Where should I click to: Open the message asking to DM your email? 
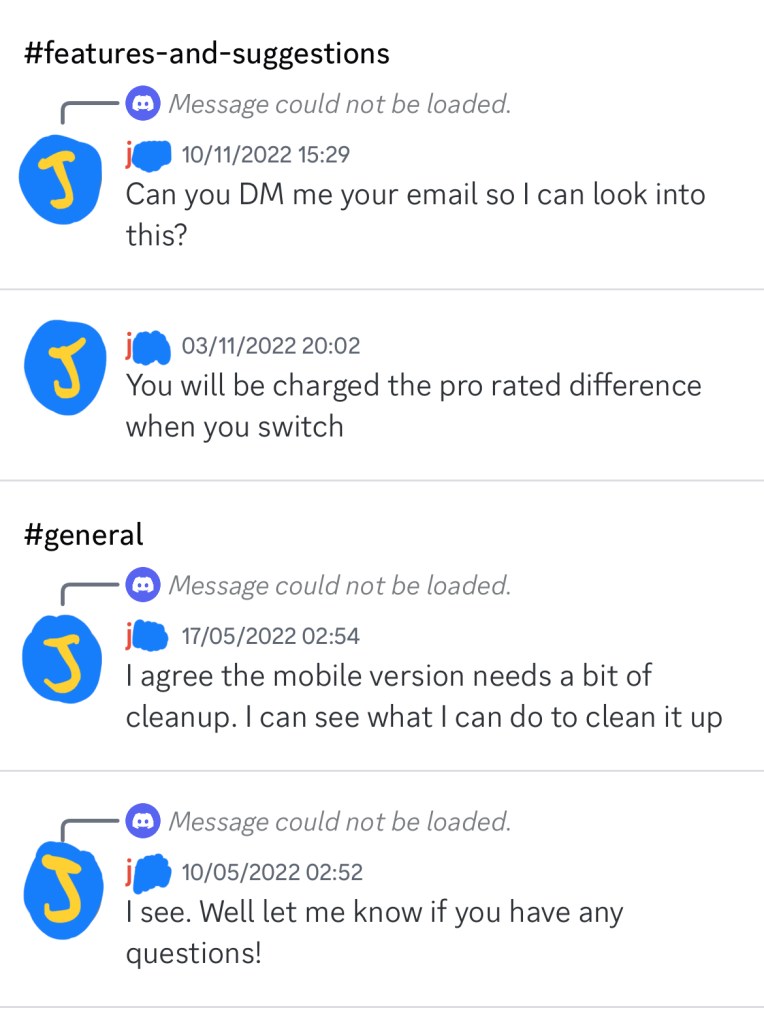tap(415, 215)
